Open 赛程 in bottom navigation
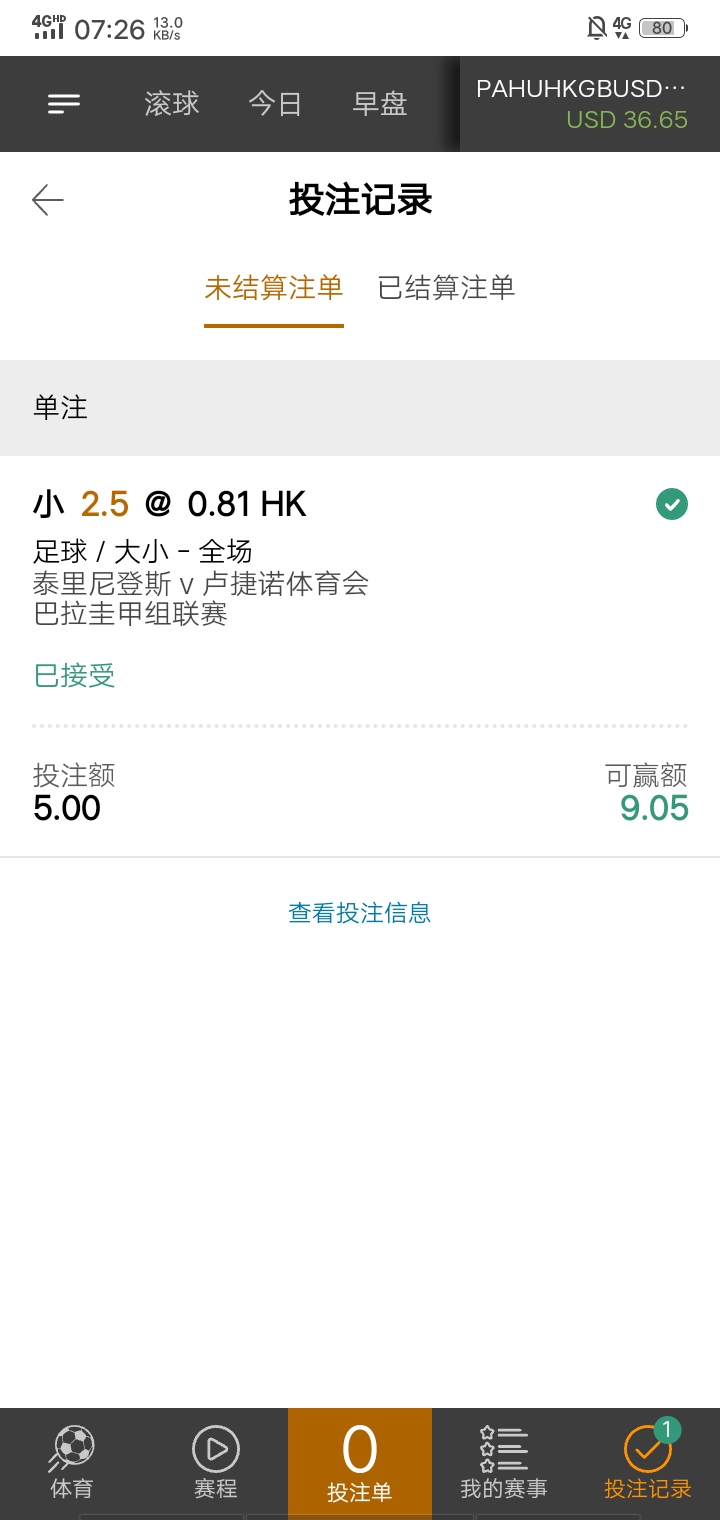720x1520 pixels. (x=216, y=1462)
